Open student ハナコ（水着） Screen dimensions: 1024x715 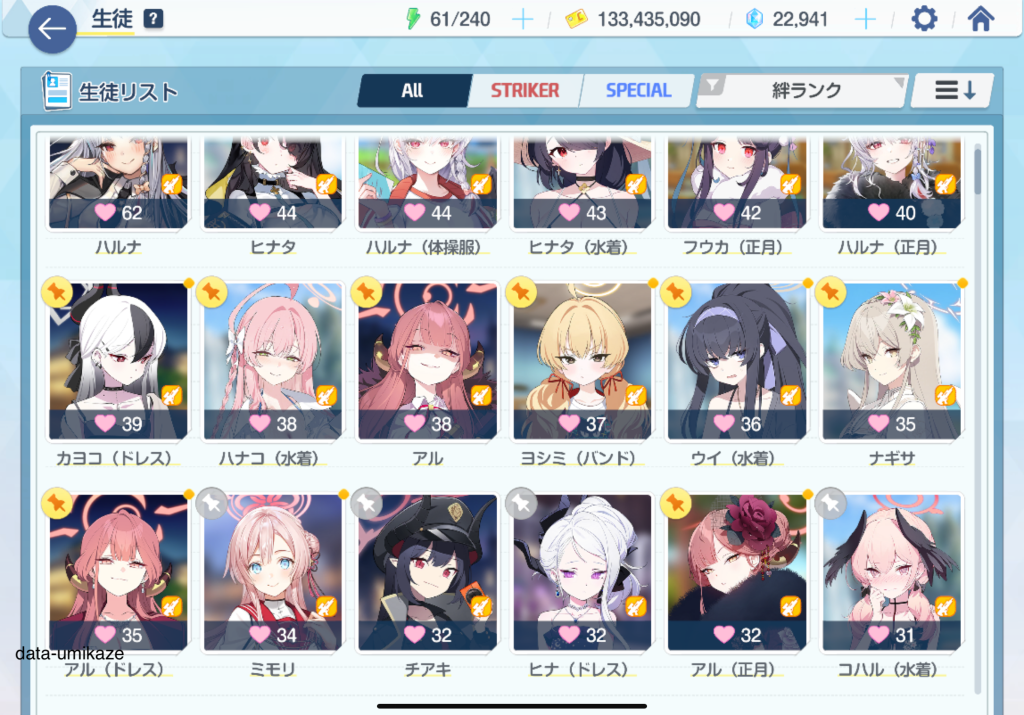(x=273, y=362)
